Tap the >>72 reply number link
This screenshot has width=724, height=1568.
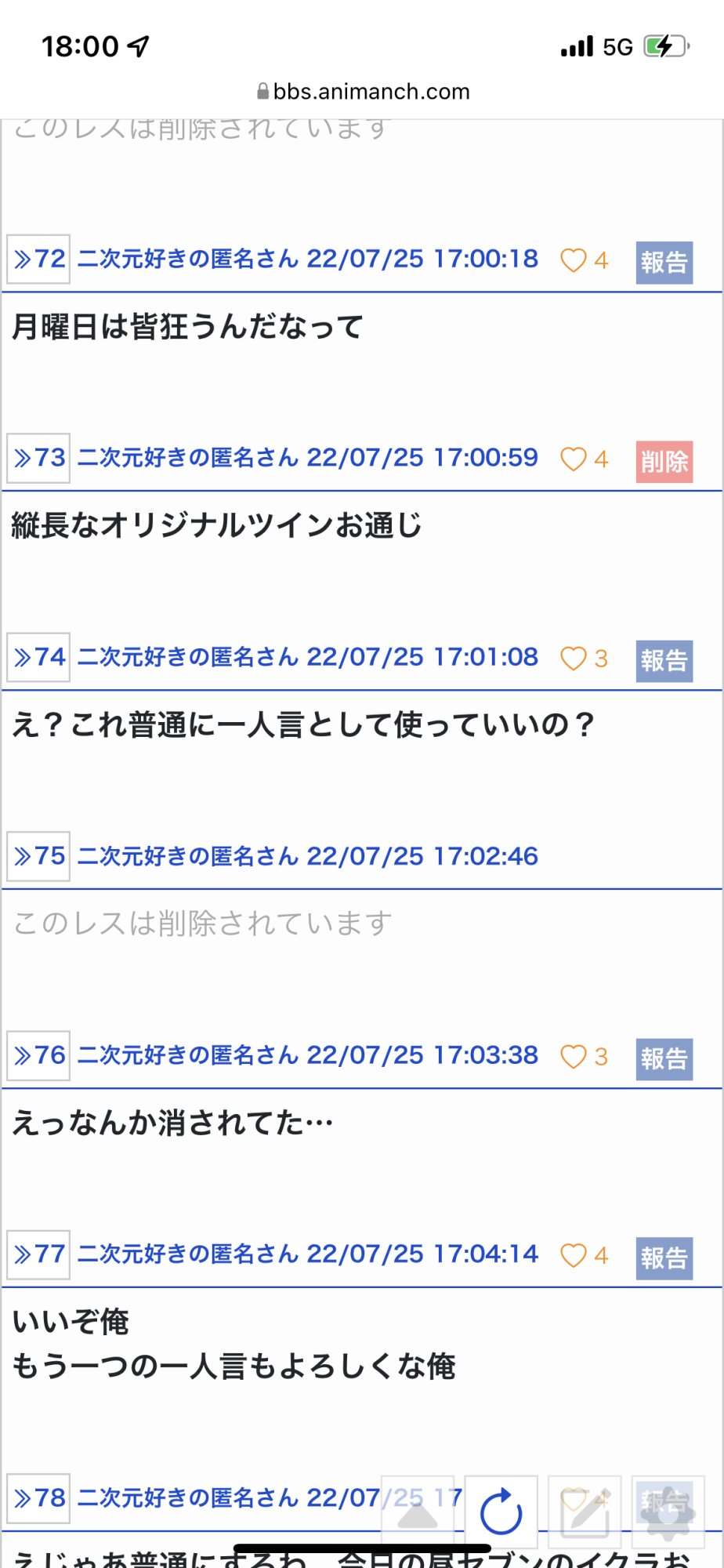point(38,259)
